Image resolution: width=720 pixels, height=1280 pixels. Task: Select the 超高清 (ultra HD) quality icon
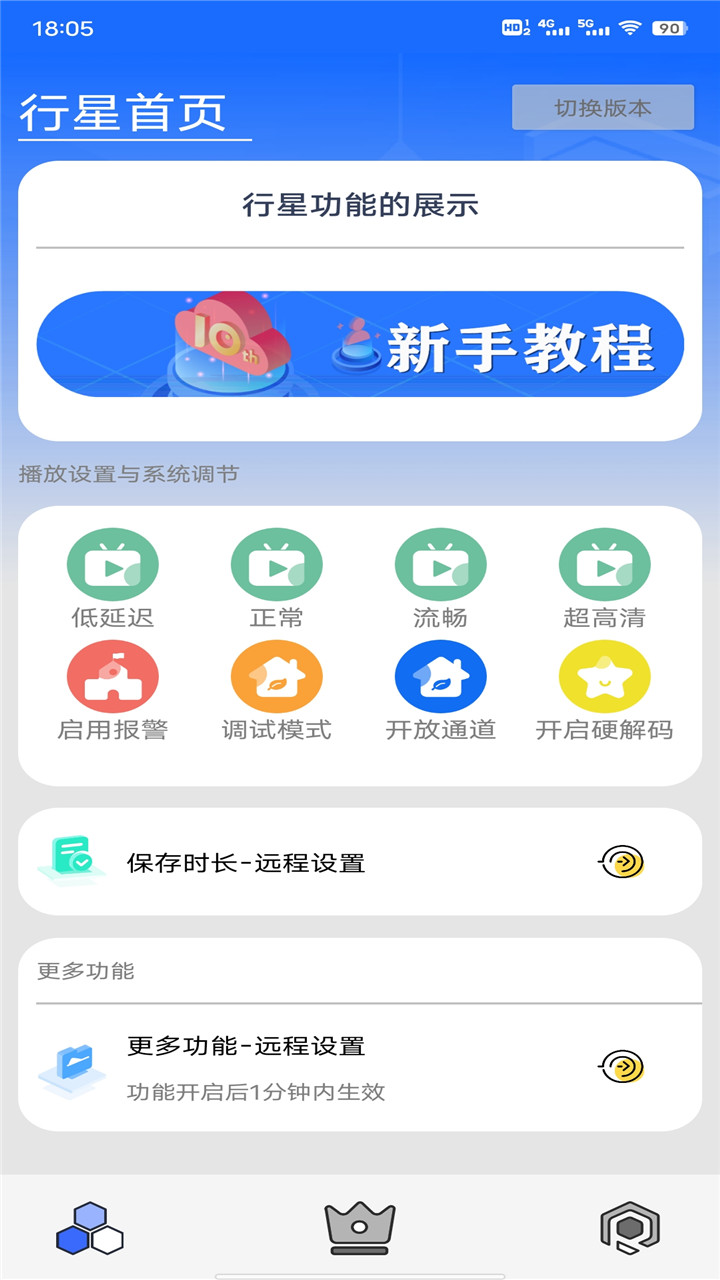pos(604,565)
